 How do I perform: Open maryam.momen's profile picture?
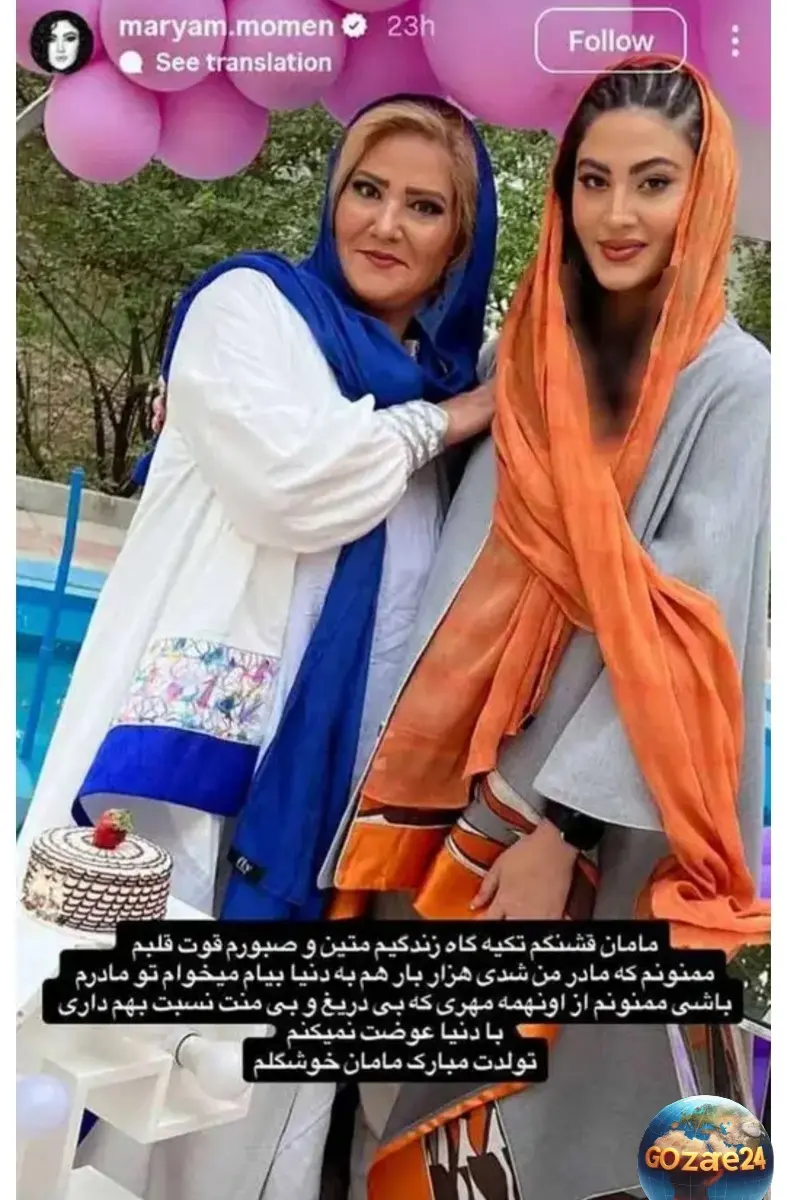[62, 41]
